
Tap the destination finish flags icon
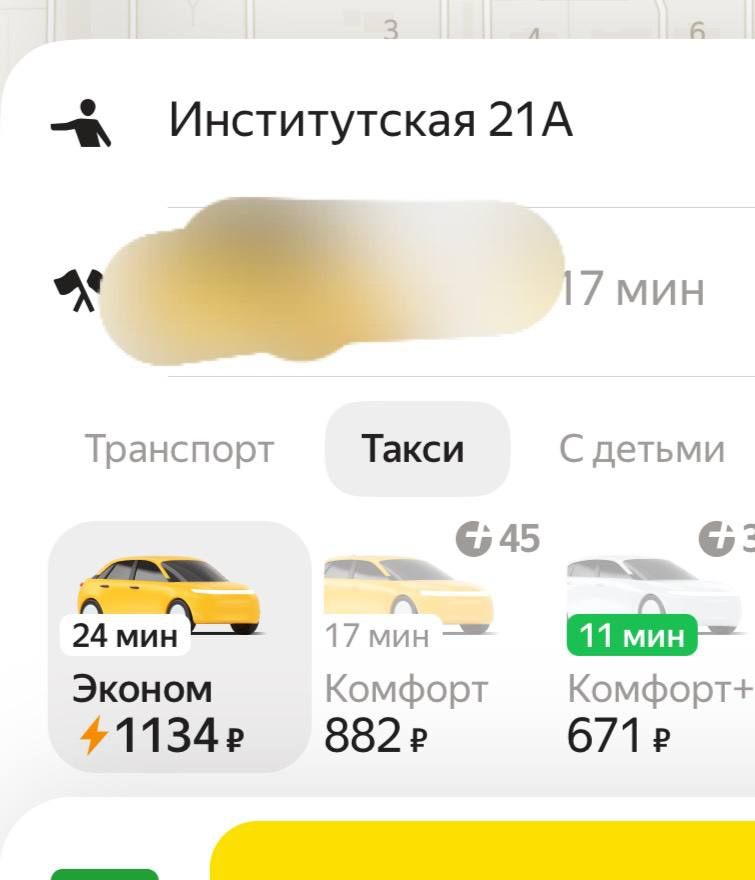tap(75, 288)
